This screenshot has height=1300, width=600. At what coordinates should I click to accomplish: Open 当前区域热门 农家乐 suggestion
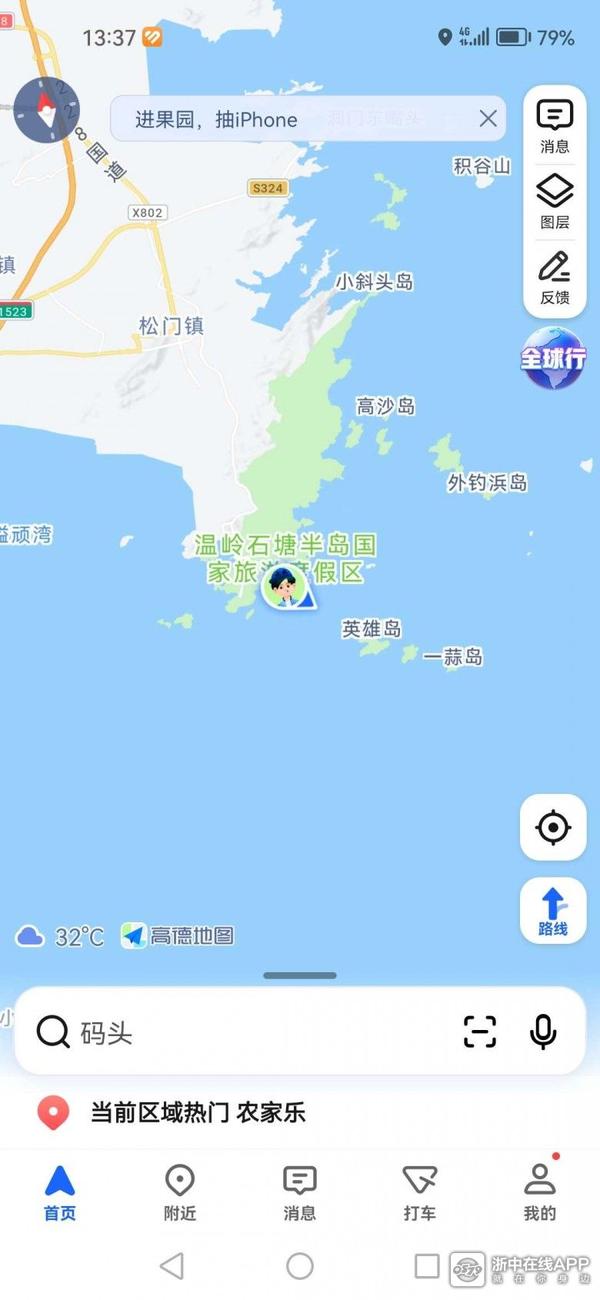198,1112
